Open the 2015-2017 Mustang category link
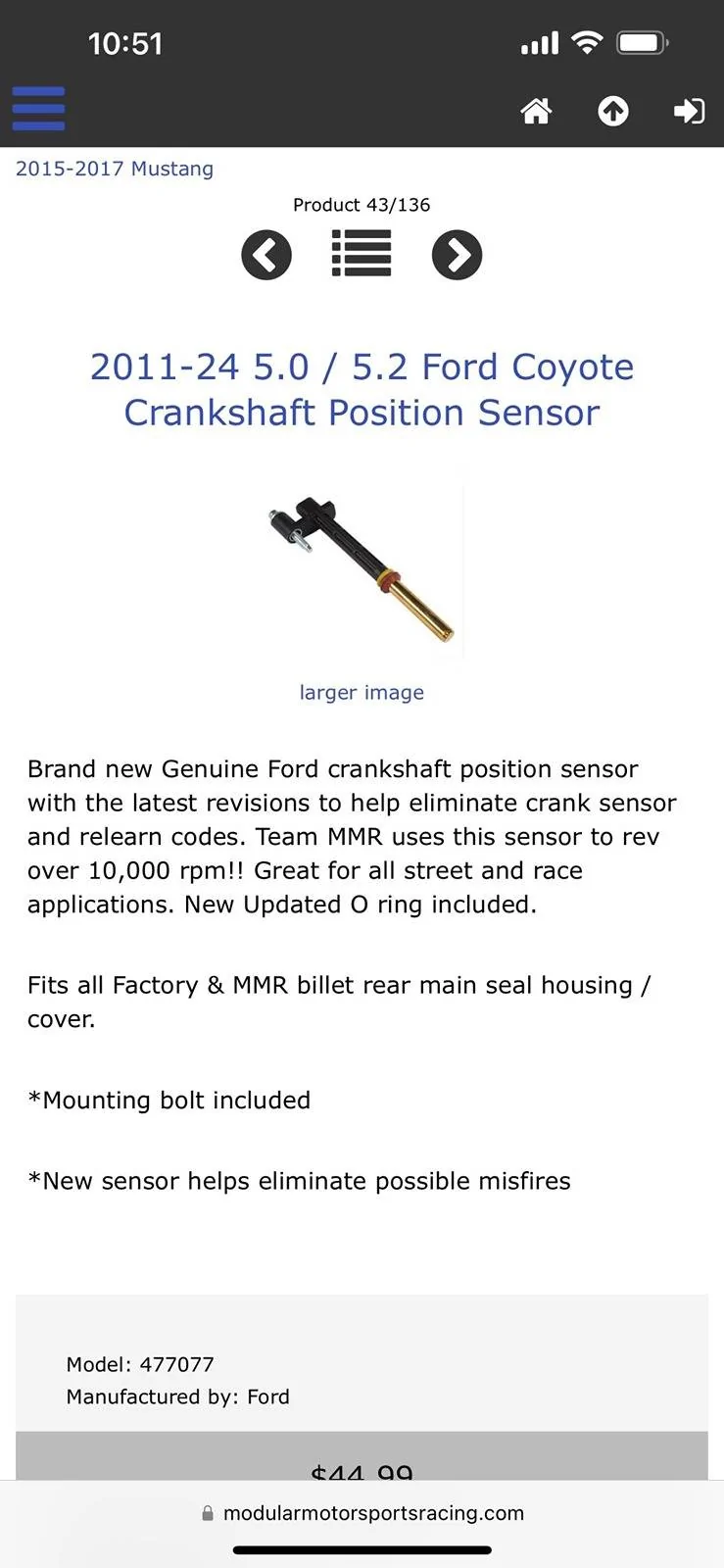724x1568 pixels. (115, 169)
